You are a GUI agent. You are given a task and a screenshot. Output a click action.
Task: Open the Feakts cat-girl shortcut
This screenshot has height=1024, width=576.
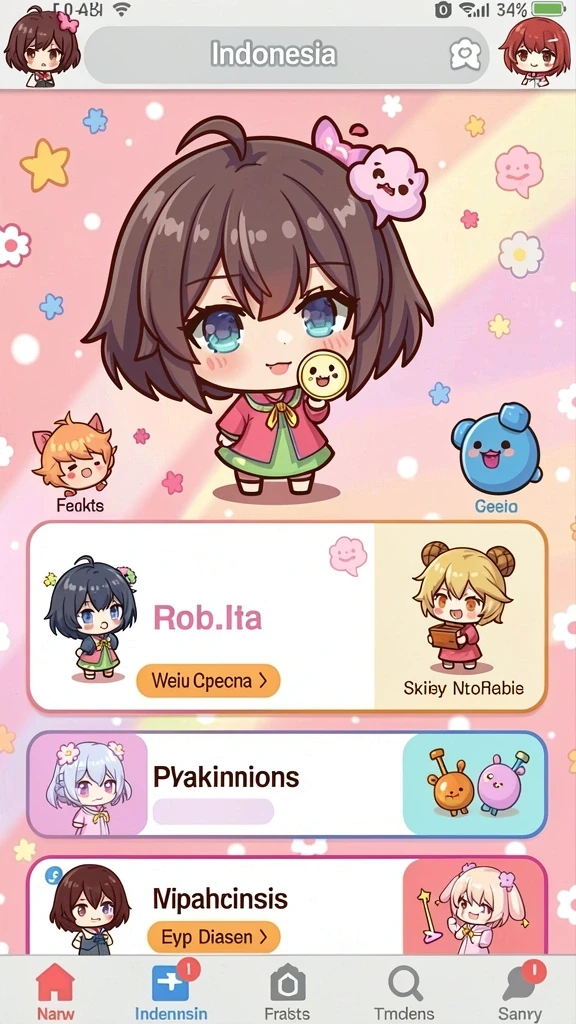(74, 462)
